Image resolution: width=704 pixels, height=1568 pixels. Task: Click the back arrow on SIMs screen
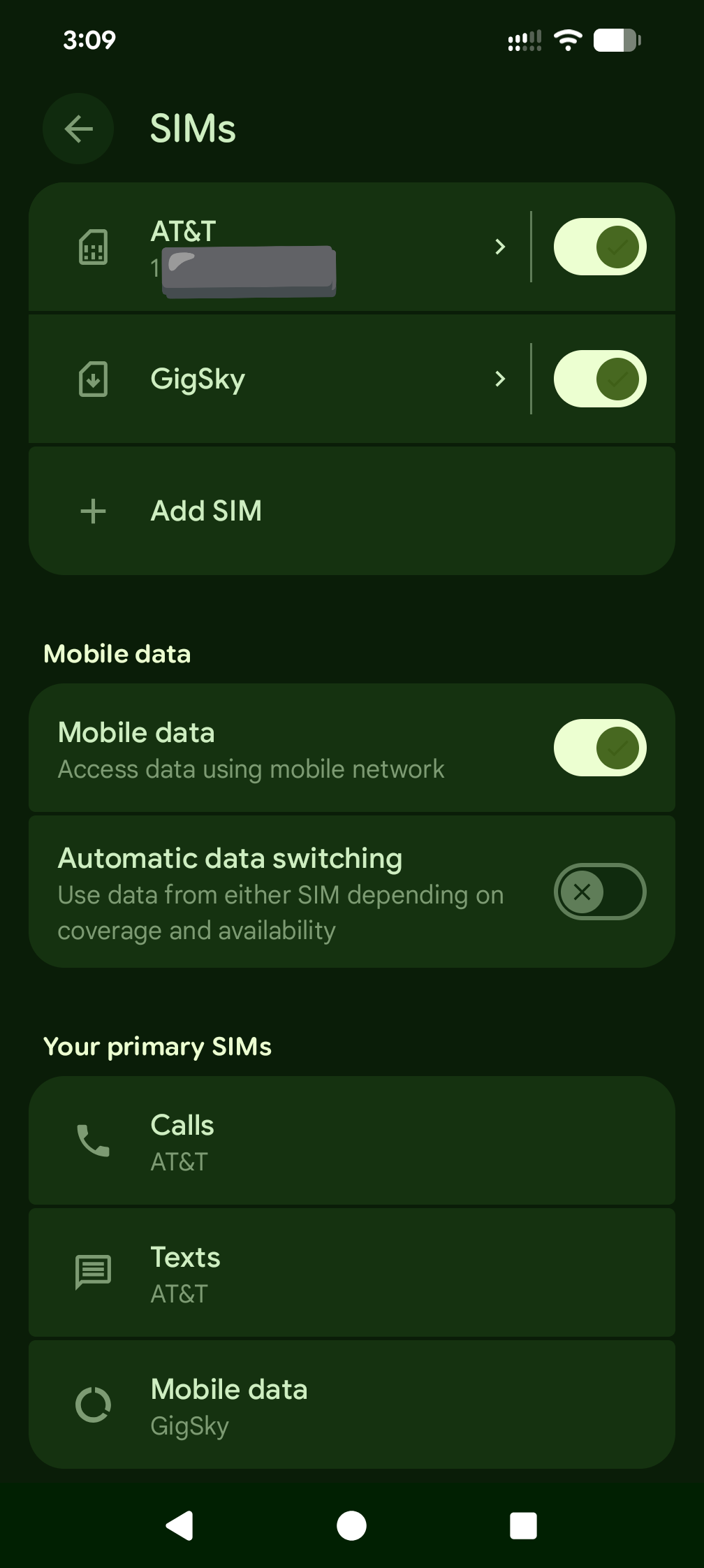78,129
